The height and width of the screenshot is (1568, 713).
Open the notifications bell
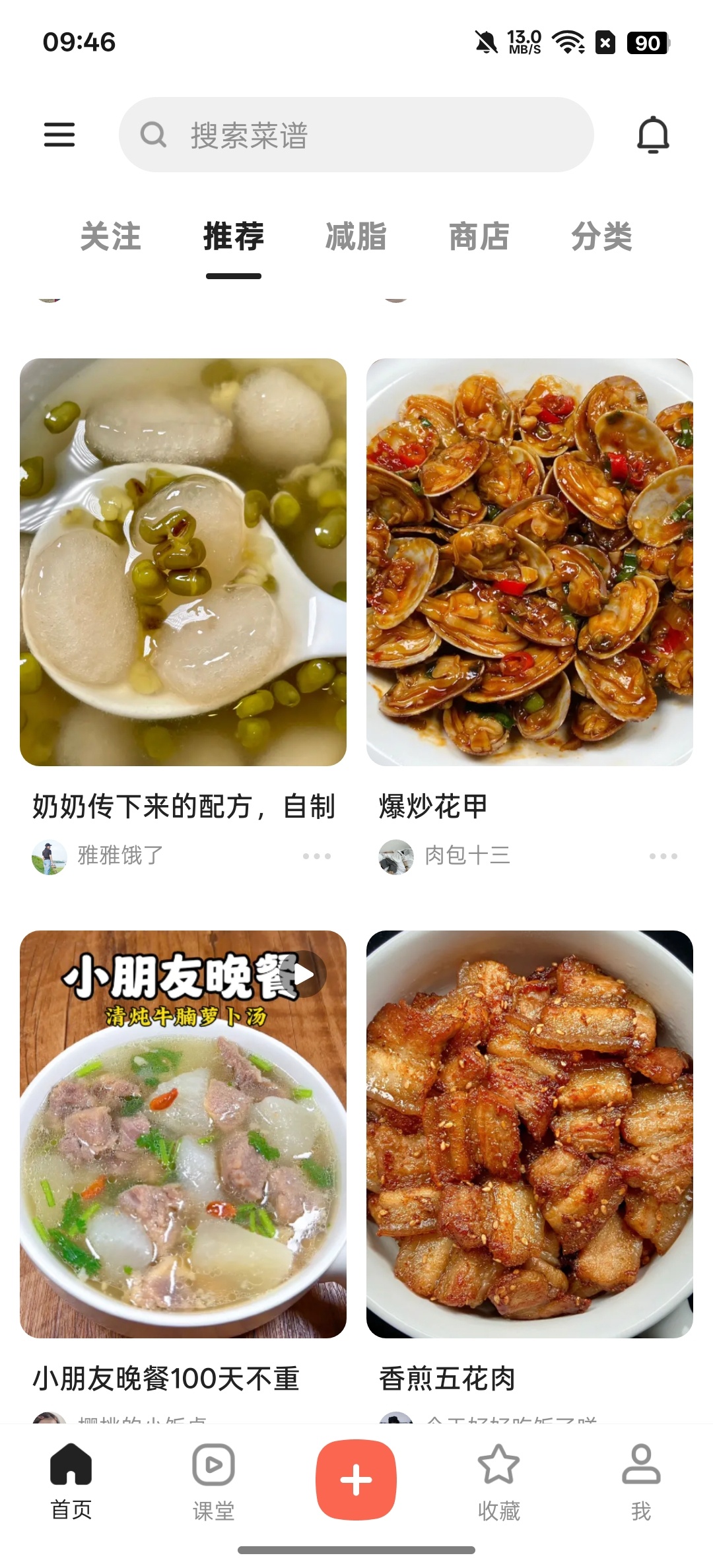pos(653,135)
